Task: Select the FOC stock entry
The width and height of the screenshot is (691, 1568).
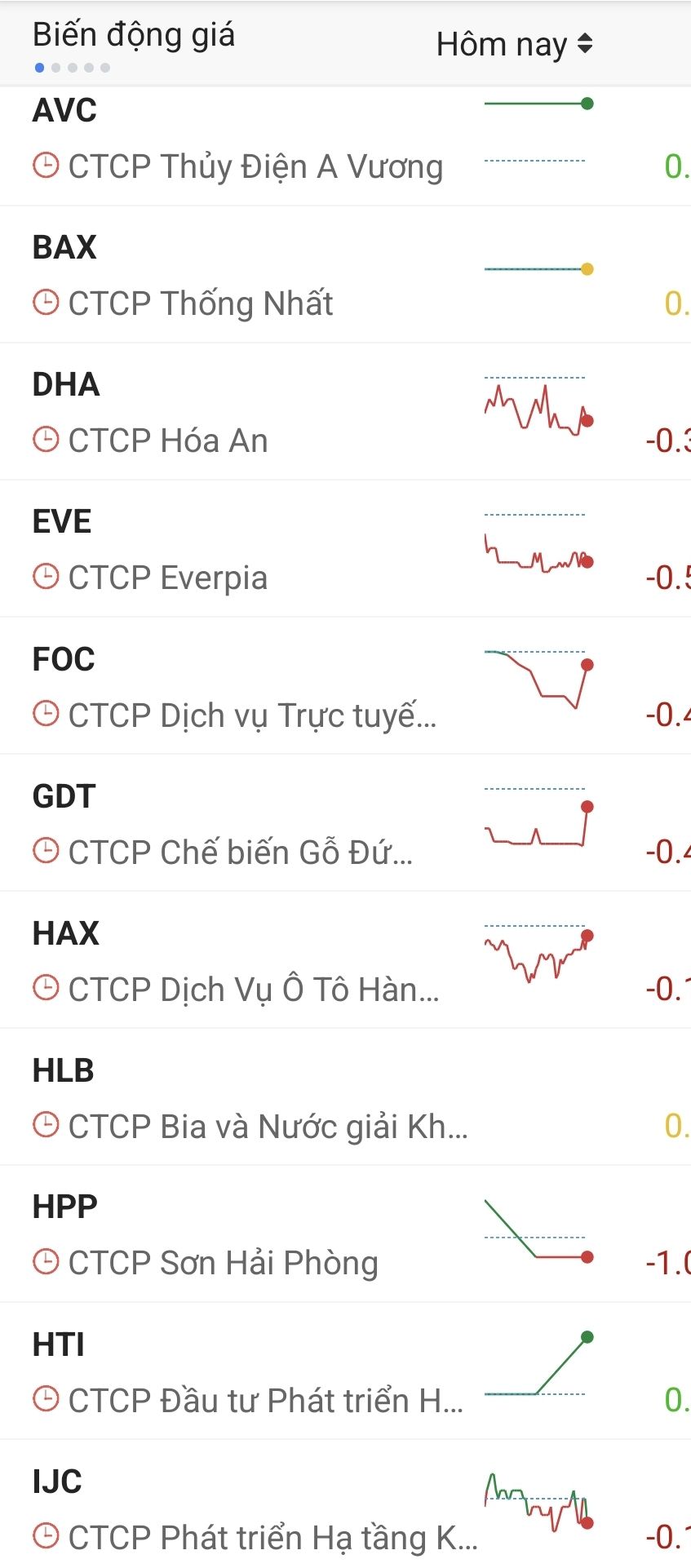Action: pos(345,686)
